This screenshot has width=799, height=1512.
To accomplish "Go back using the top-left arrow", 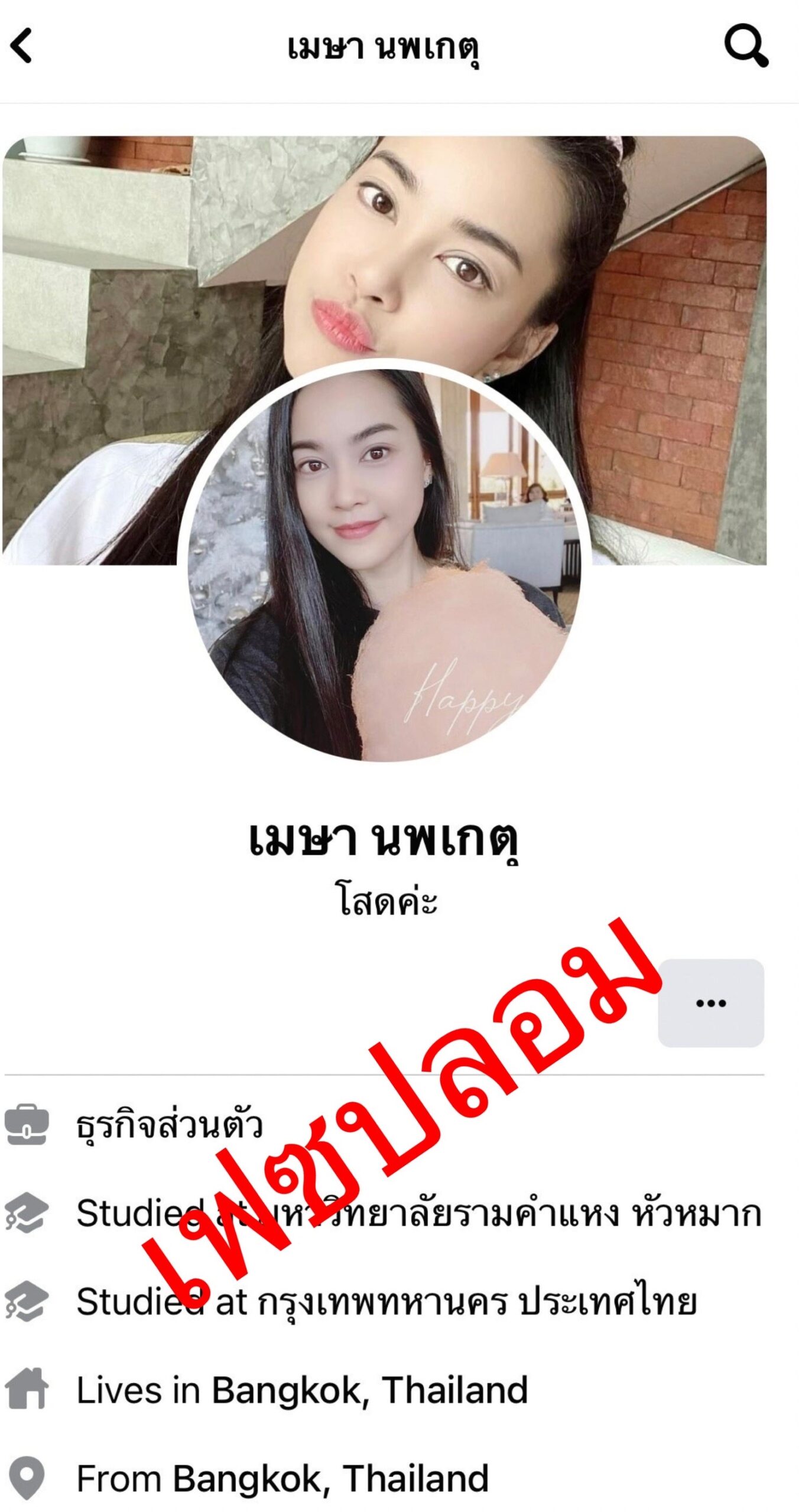I will (21, 46).
